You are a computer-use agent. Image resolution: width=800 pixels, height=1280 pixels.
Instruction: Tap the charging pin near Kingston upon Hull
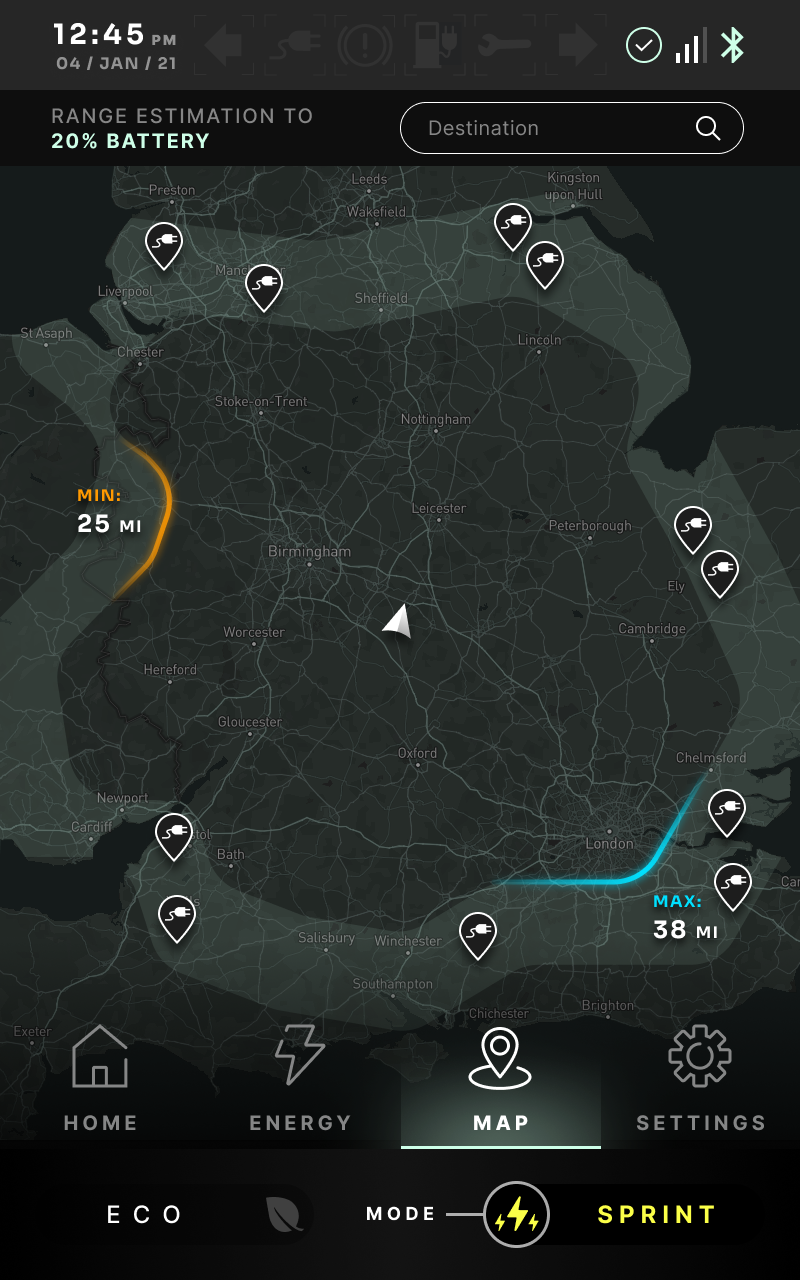pyautogui.click(x=513, y=222)
